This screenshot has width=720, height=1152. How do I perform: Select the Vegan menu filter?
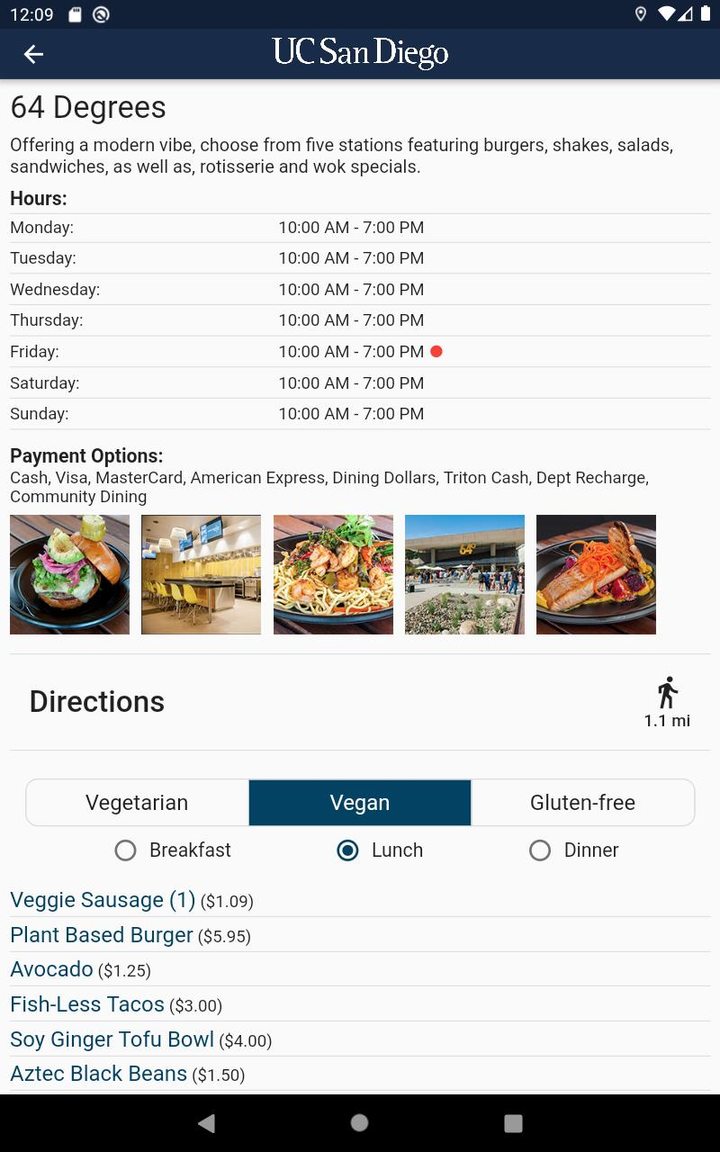pos(360,802)
